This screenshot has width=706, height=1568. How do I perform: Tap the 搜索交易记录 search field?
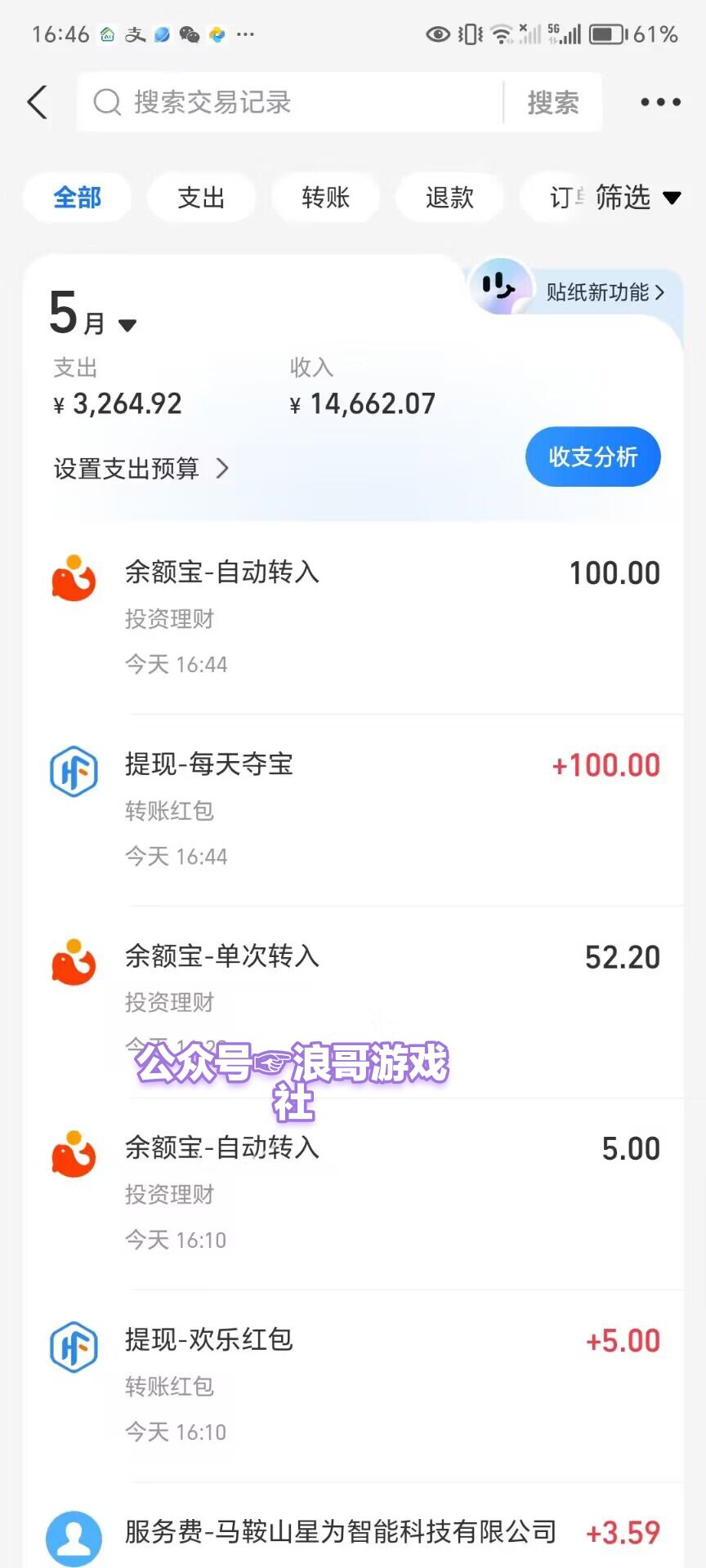[x=290, y=102]
